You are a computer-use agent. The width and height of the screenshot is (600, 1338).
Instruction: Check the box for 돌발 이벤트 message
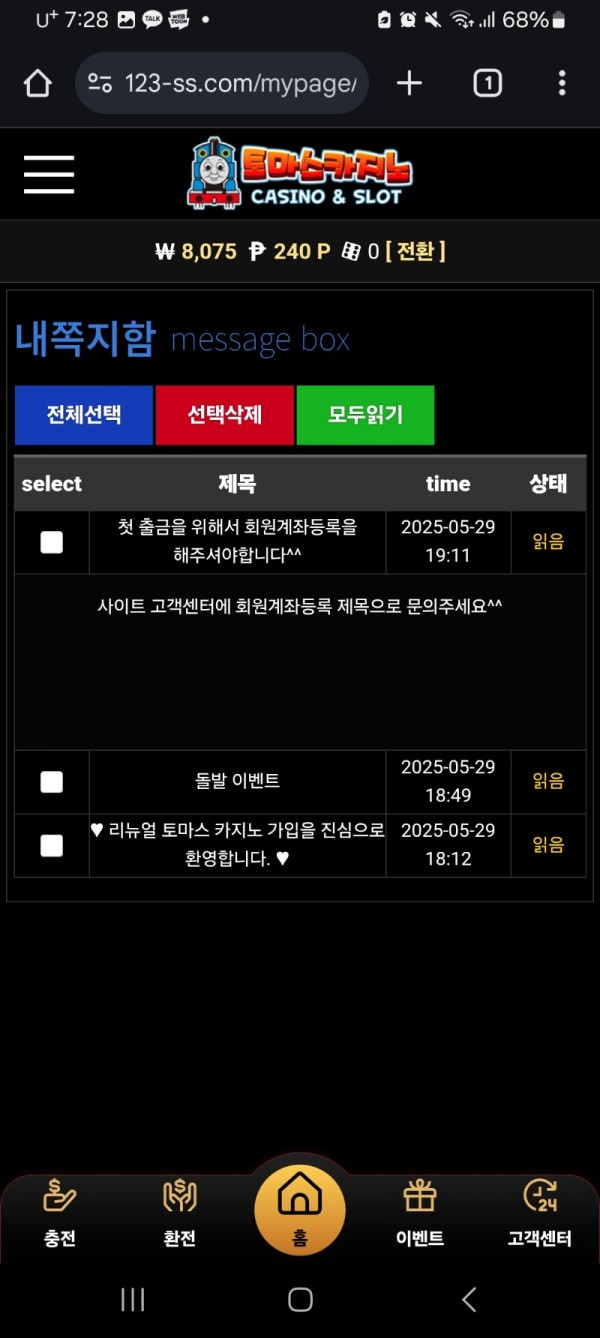51,782
